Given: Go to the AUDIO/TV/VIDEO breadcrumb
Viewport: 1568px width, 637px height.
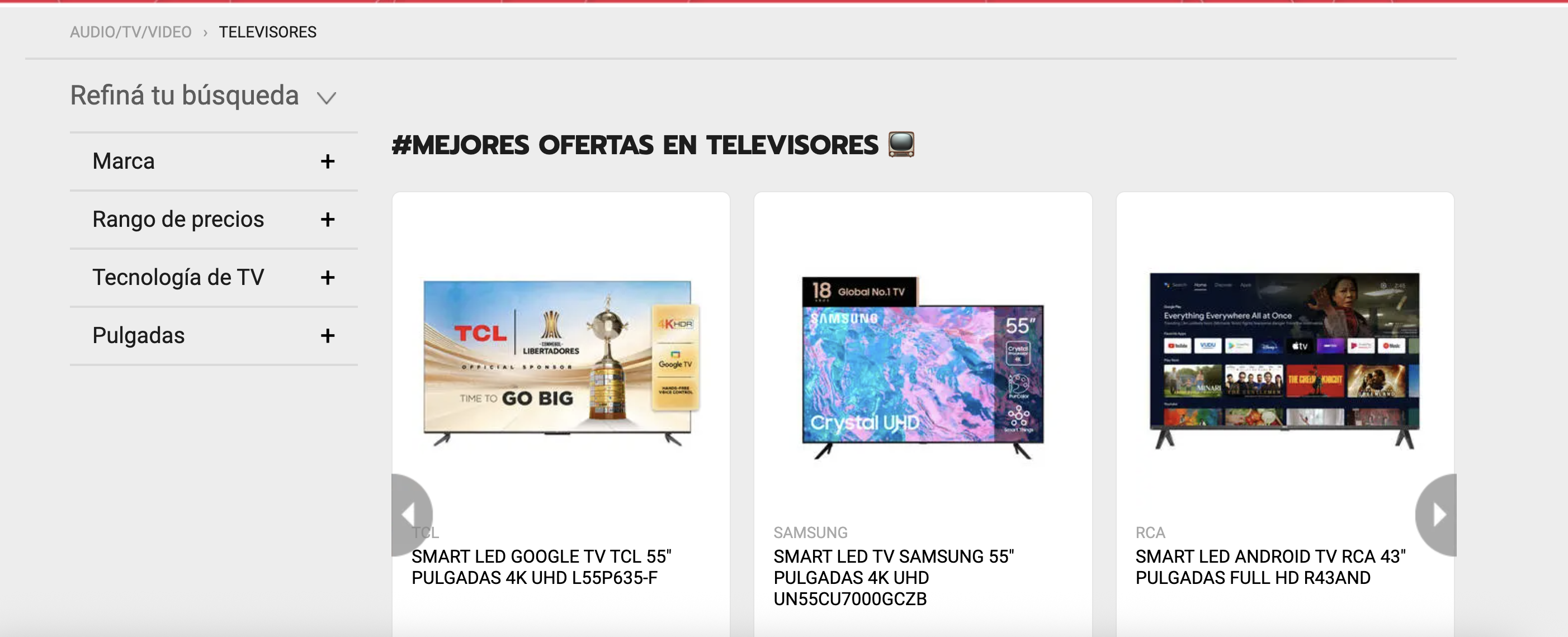Looking at the screenshot, I should [130, 32].
